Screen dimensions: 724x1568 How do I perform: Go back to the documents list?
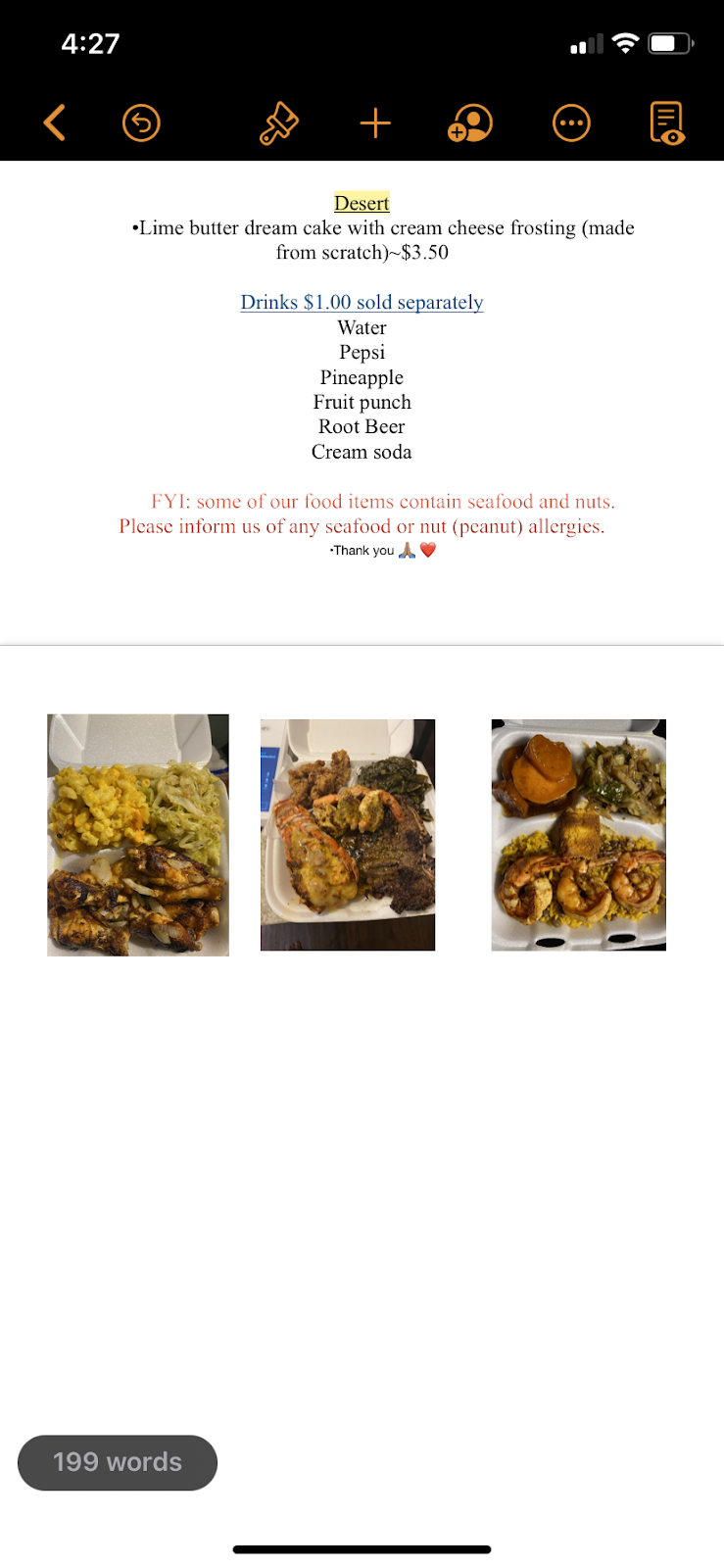point(55,123)
